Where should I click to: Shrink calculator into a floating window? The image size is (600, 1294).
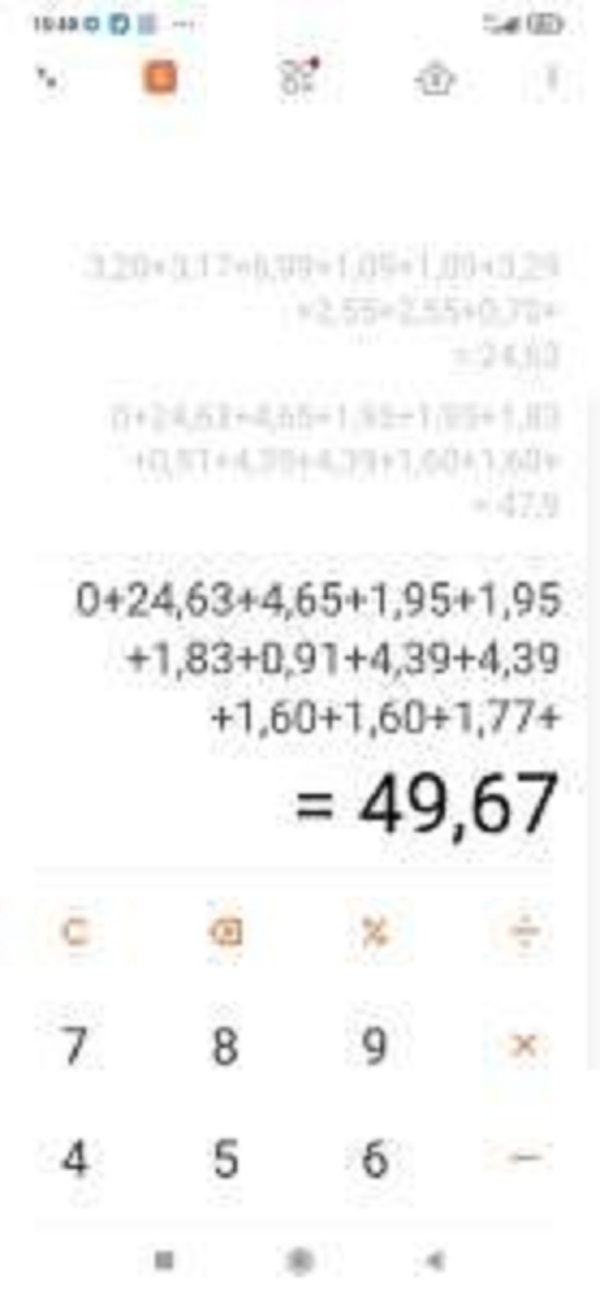pyautogui.click(x=47, y=79)
